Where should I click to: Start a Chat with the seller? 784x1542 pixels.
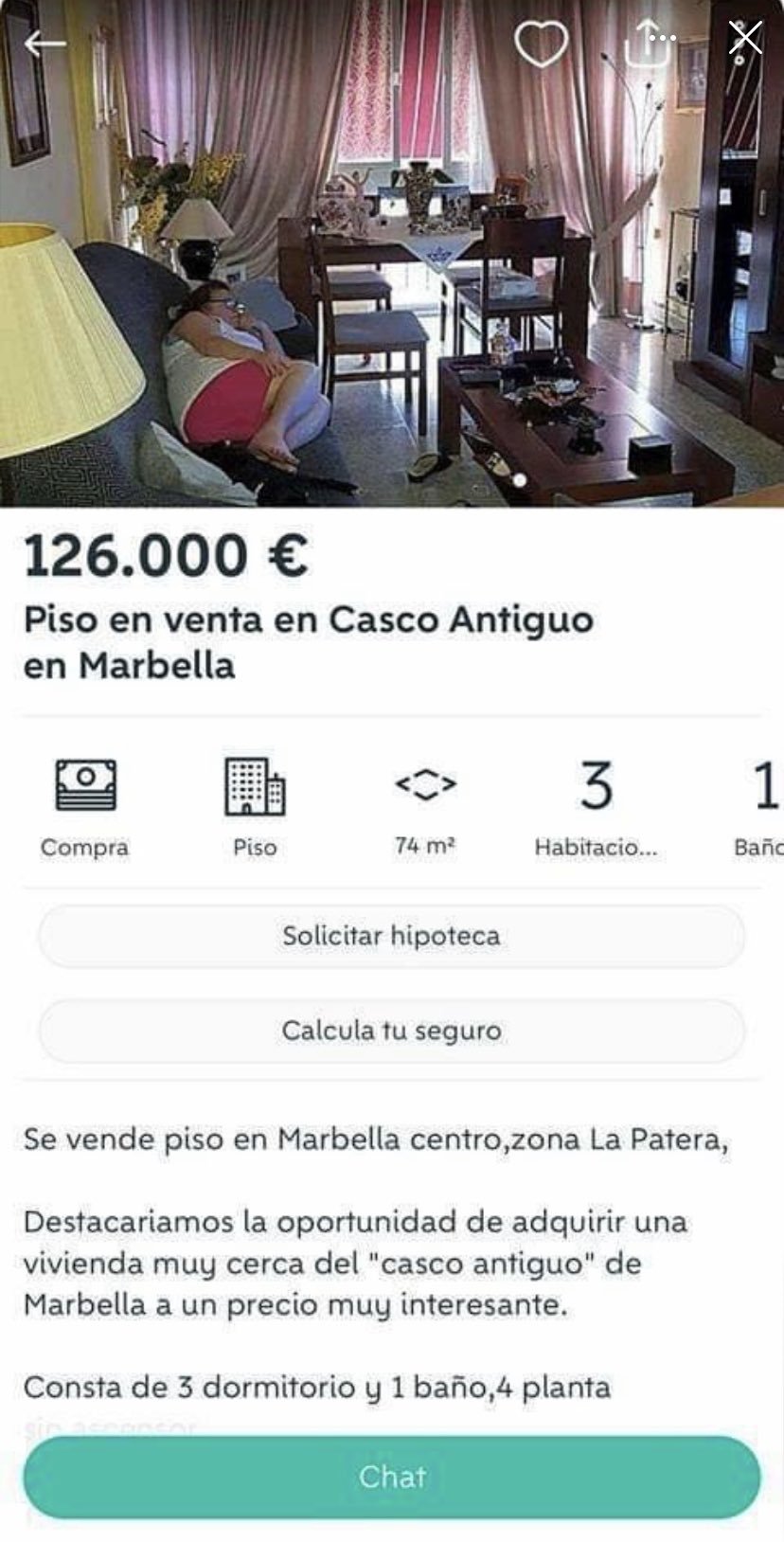click(391, 1477)
